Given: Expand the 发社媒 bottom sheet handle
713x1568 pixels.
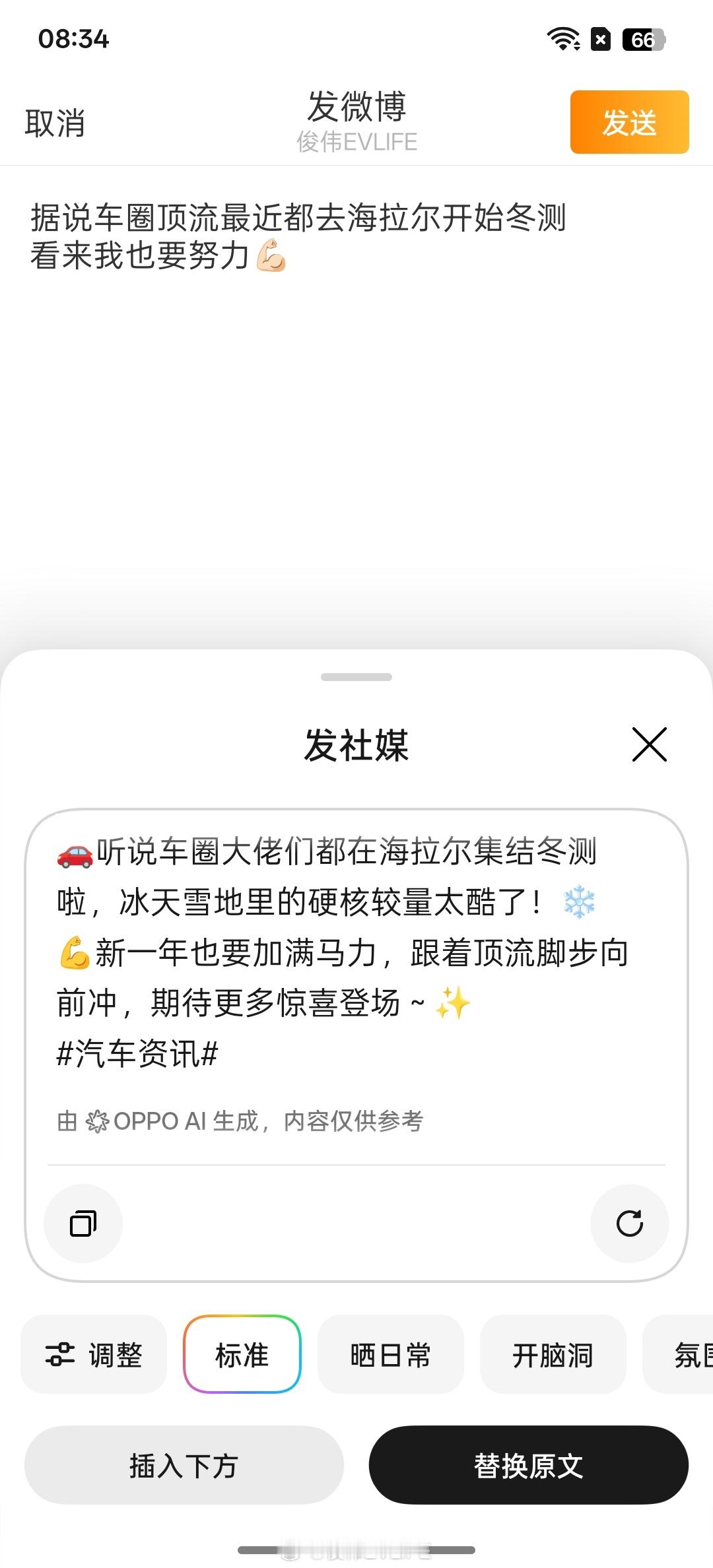Looking at the screenshot, I should click(x=356, y=676).
